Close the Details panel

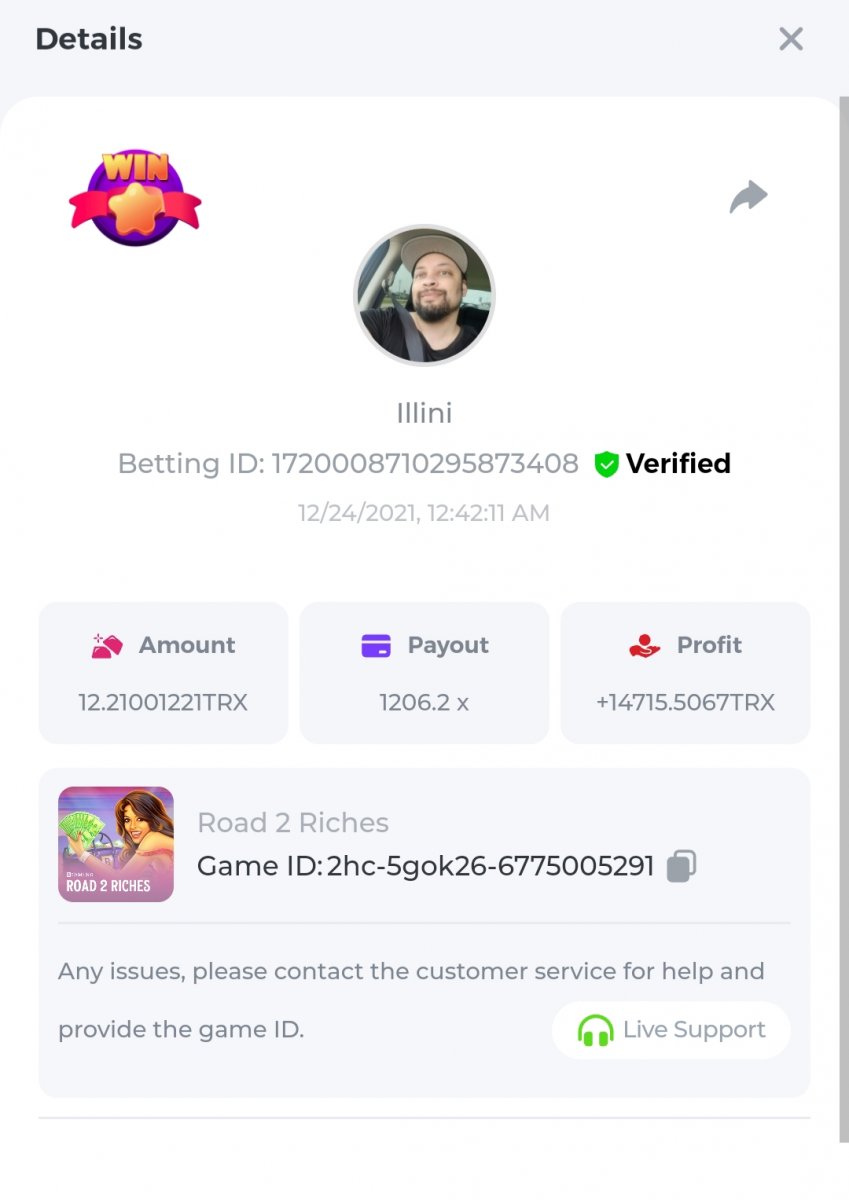[x=791, y=39]
